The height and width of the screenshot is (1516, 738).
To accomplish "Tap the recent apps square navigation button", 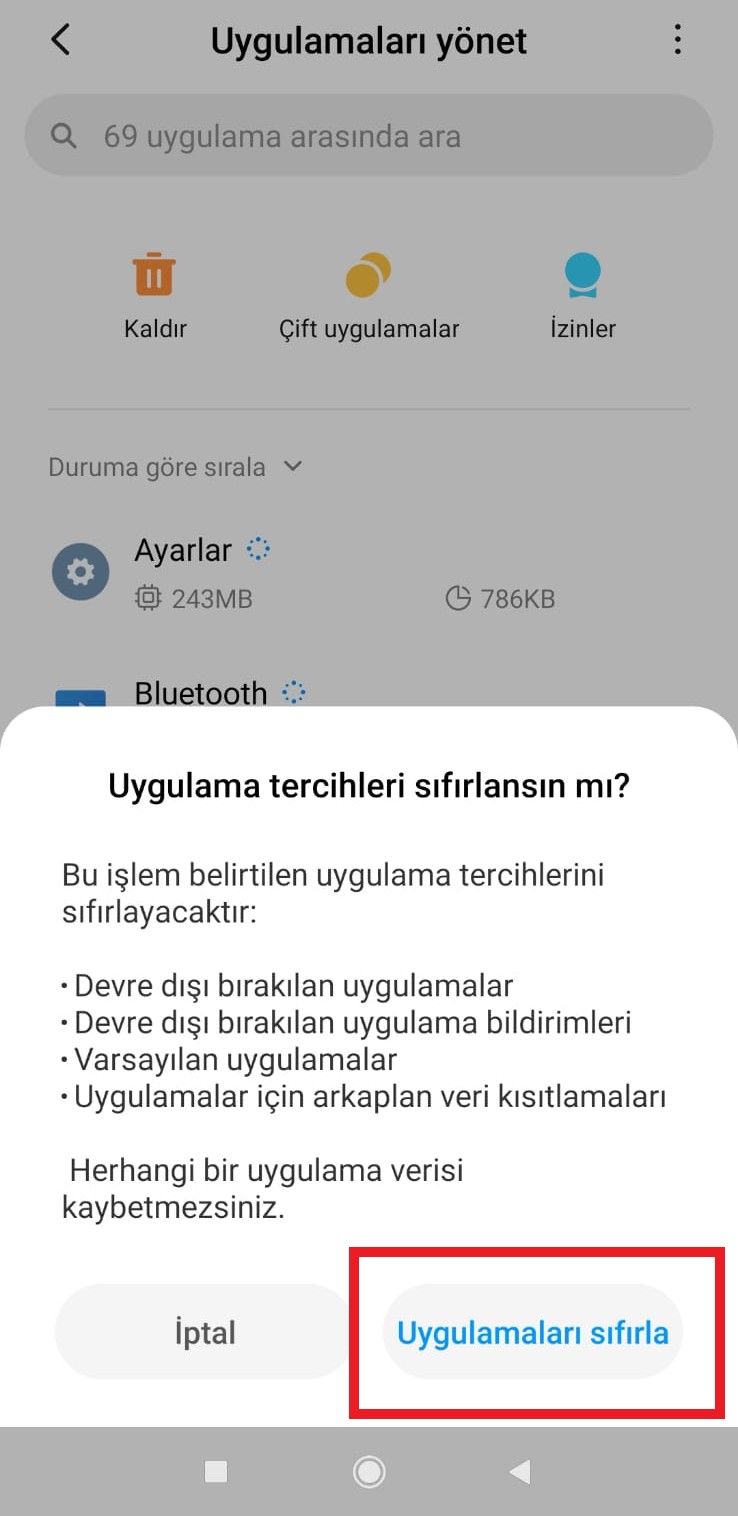I will [x=215, y=1471].
